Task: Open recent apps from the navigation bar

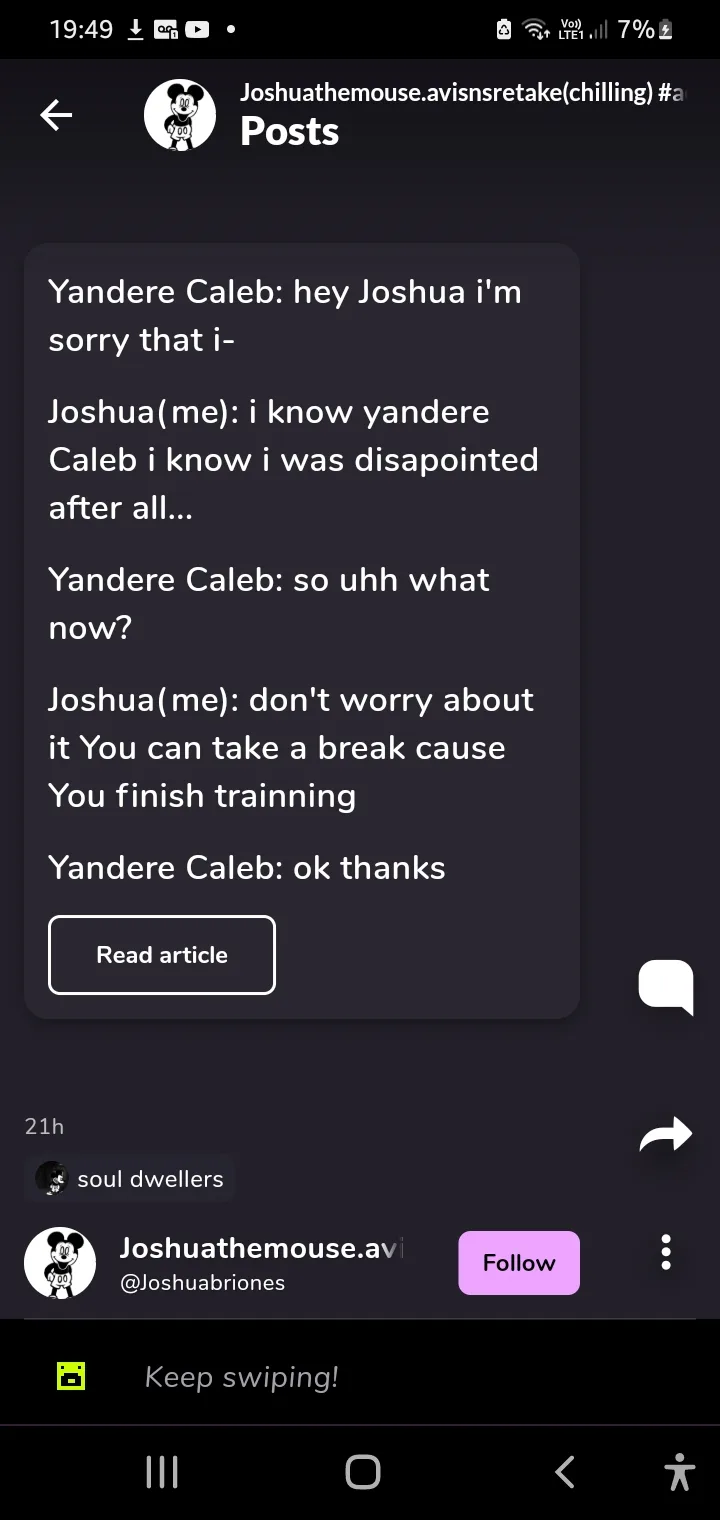Action: pos(162,1472)
